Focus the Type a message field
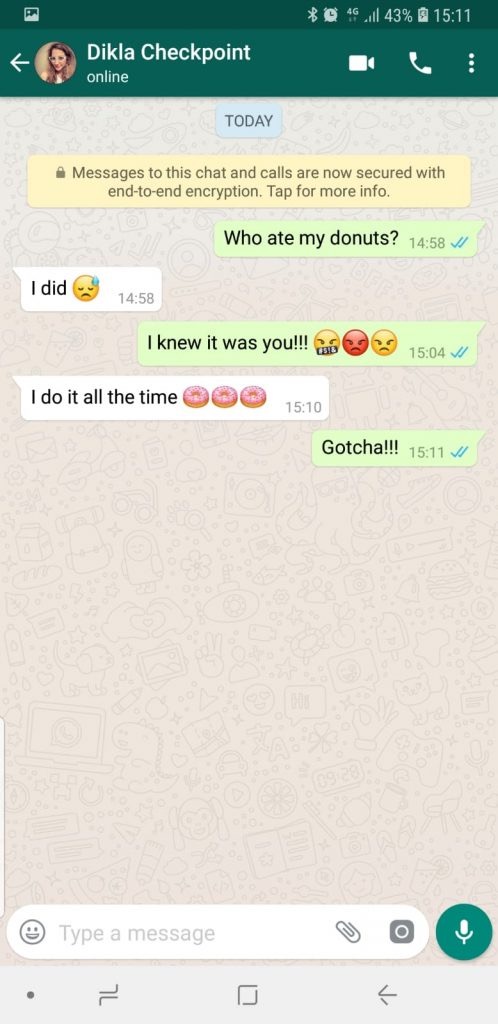The image size is (498, 1024). pyautogui.click(x=193, y=933)
